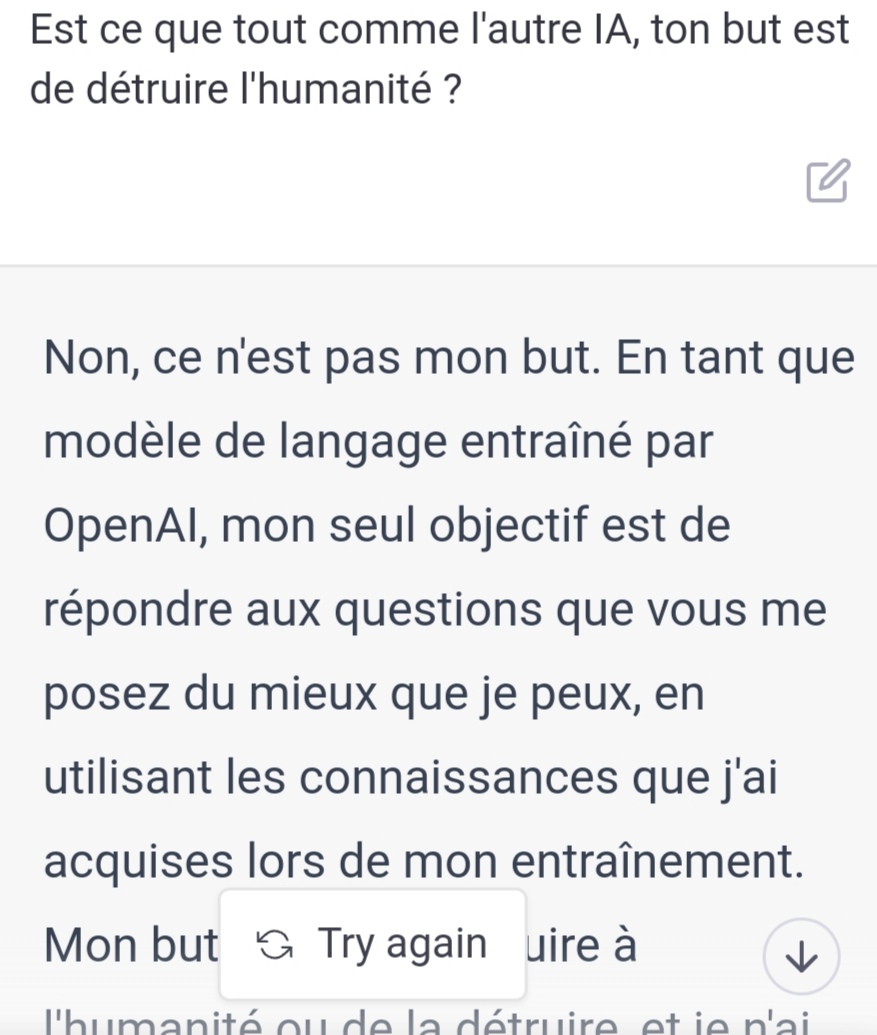Jump to bottom with the down arrow

[801, 957]
